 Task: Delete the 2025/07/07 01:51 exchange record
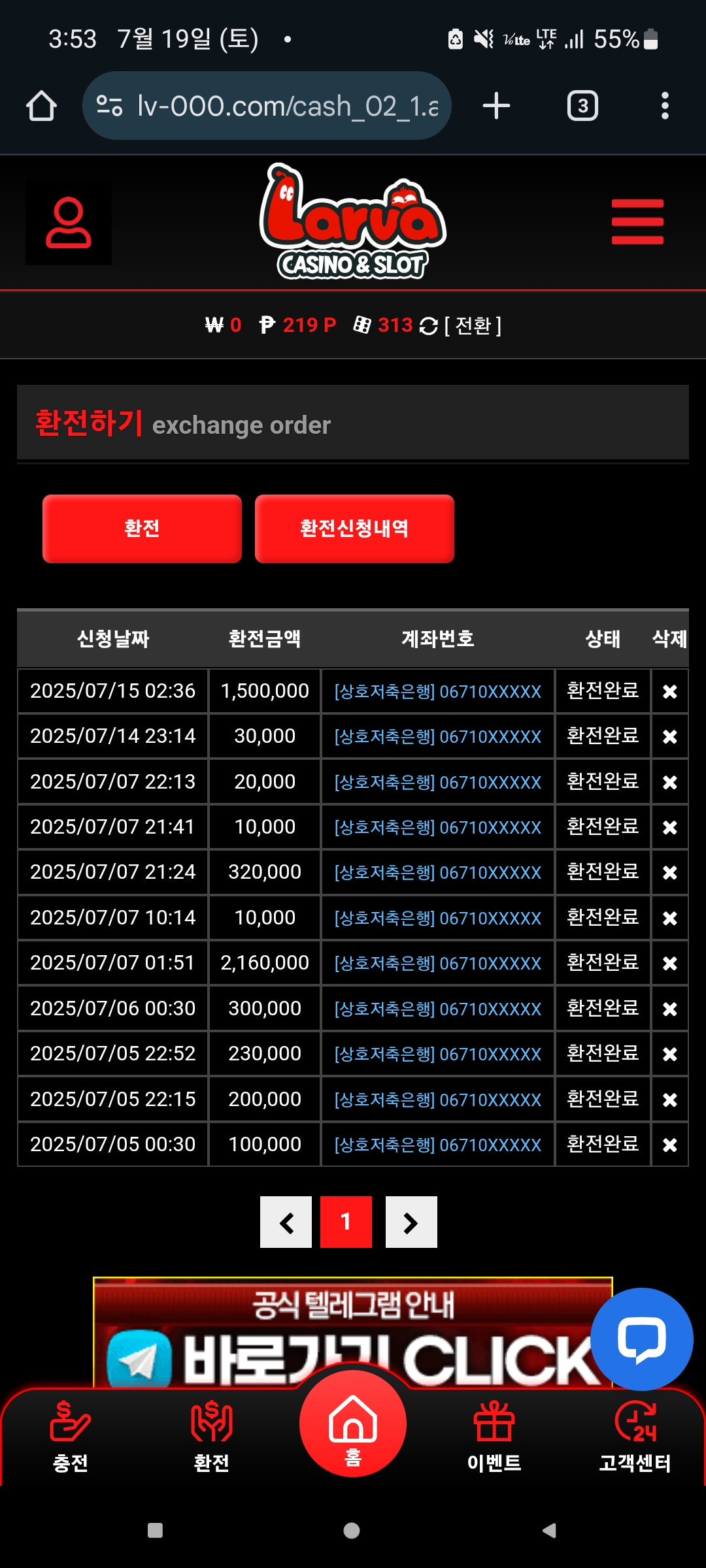pyautogui.click(x=669, y=963)
